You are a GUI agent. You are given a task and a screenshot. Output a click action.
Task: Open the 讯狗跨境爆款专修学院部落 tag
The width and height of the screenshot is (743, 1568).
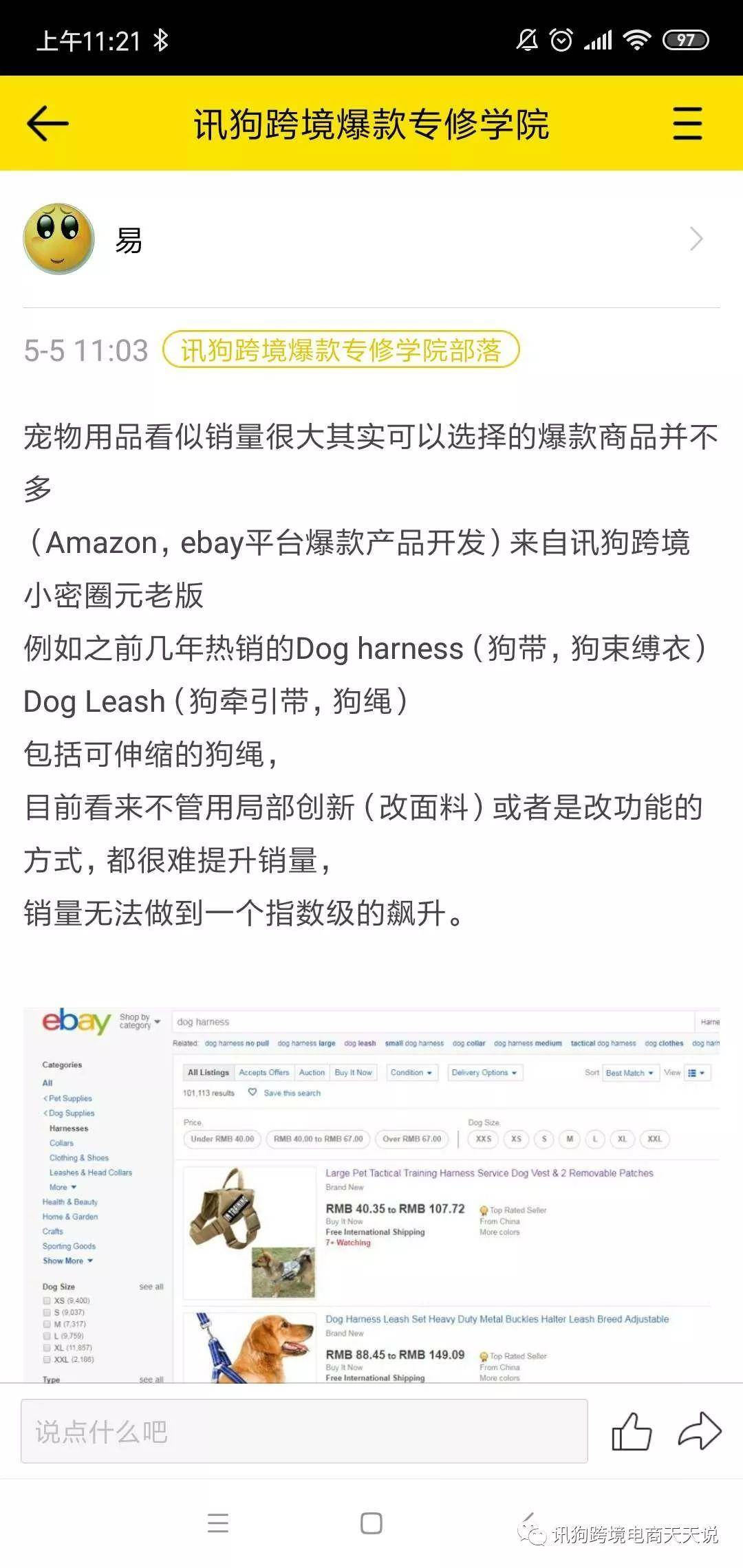(341, 350)
